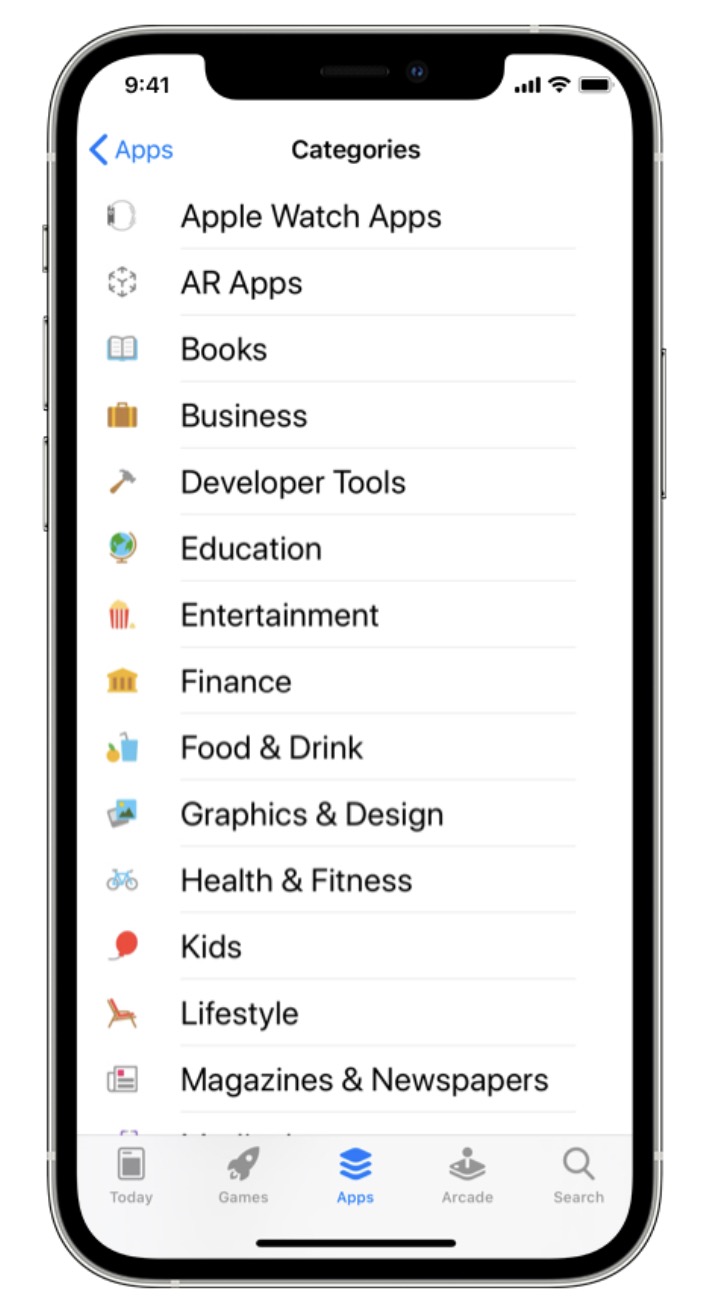This screenshot has height=1308, width=712.
Task: Switch to the Today tab
Action: (131, 1176)
